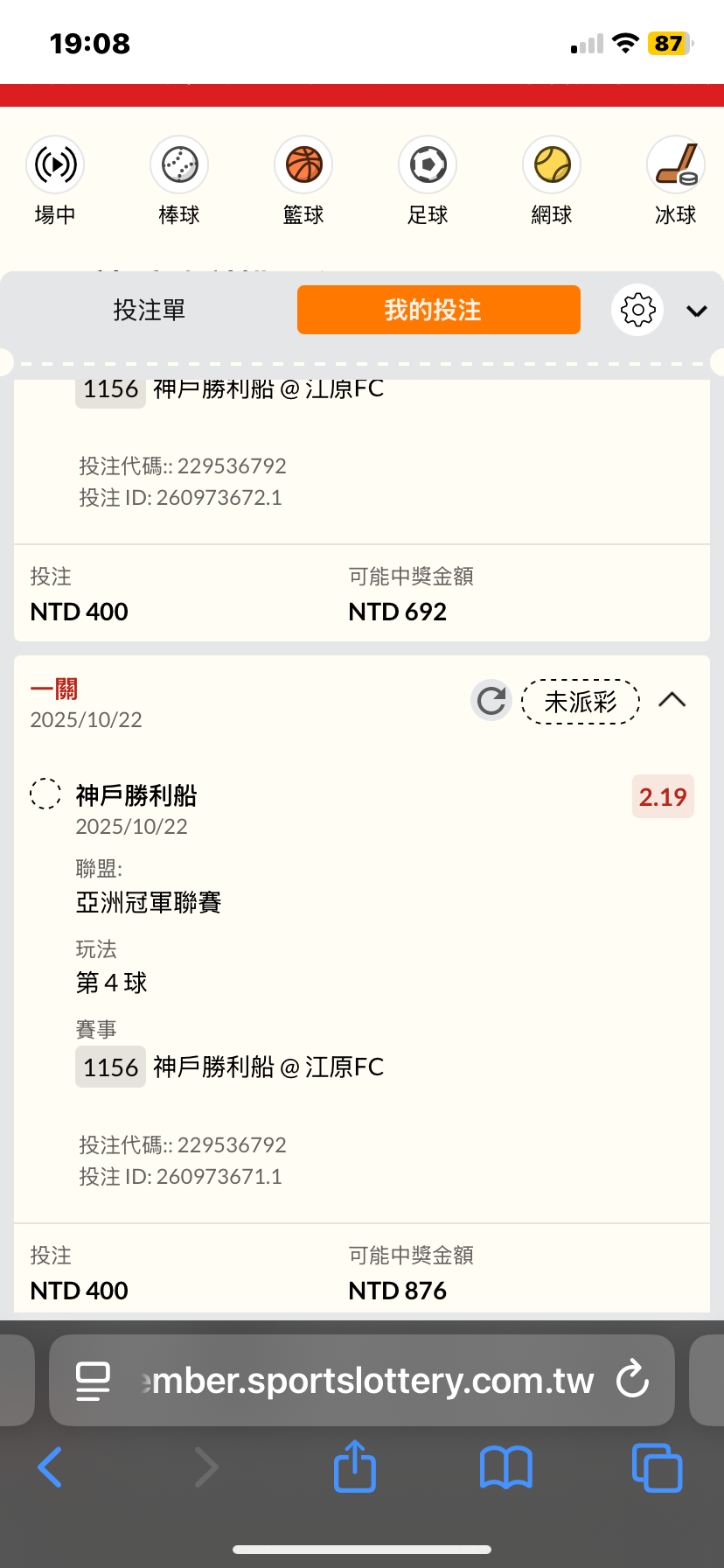Image resolution: width=724 pixels, height=1568 pixels.
Task: Select the 籃球 basketball category
Action: [303, 181]
